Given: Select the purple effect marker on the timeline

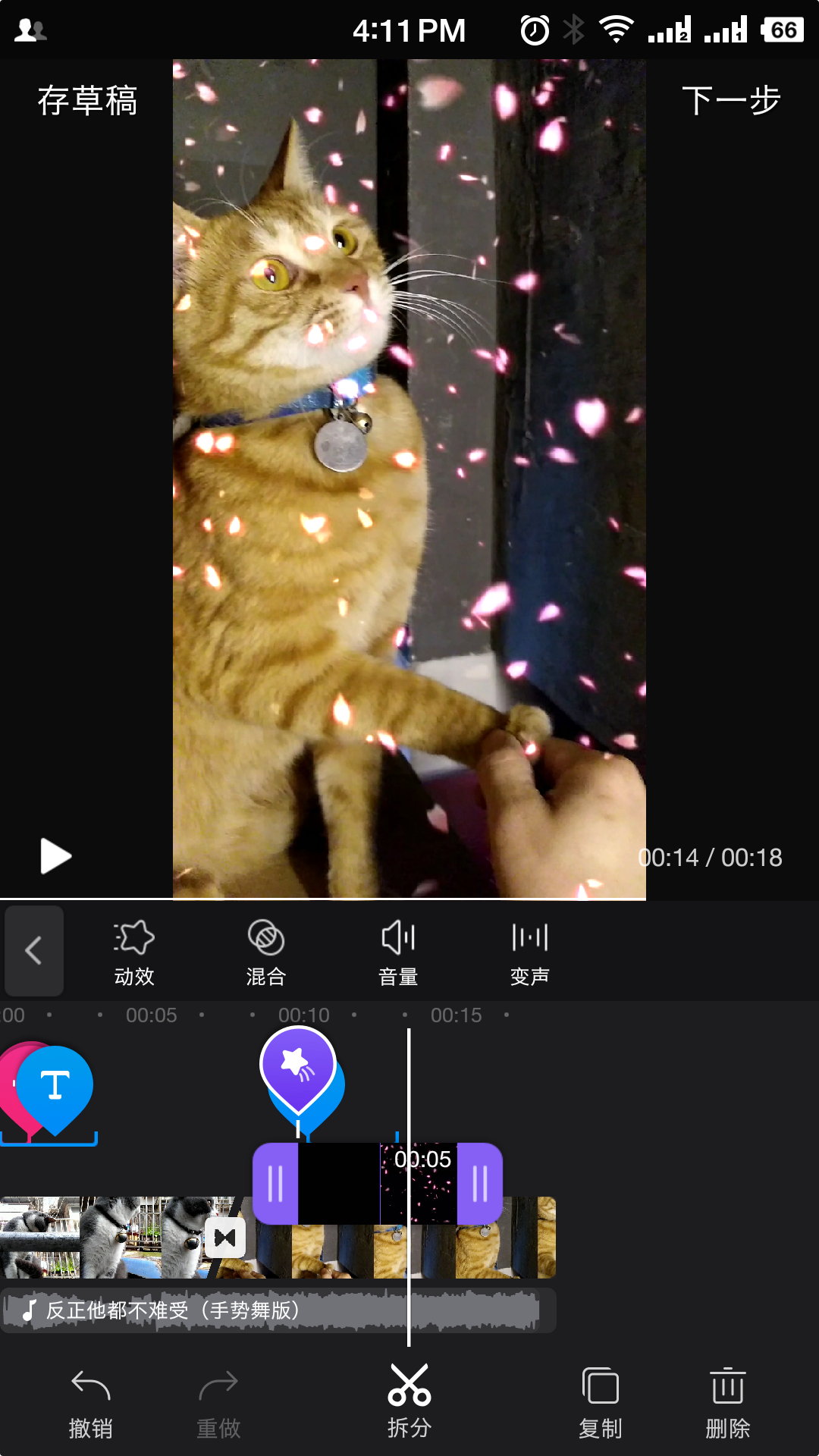Looking at the screenshot, I should 297,1065.
